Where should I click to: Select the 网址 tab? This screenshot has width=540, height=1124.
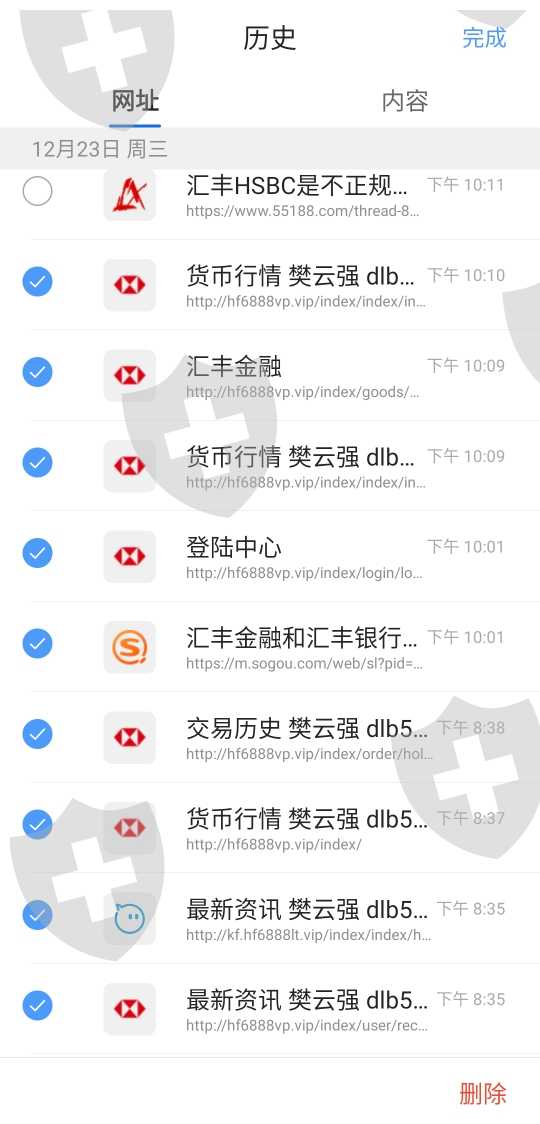(135, 101)
